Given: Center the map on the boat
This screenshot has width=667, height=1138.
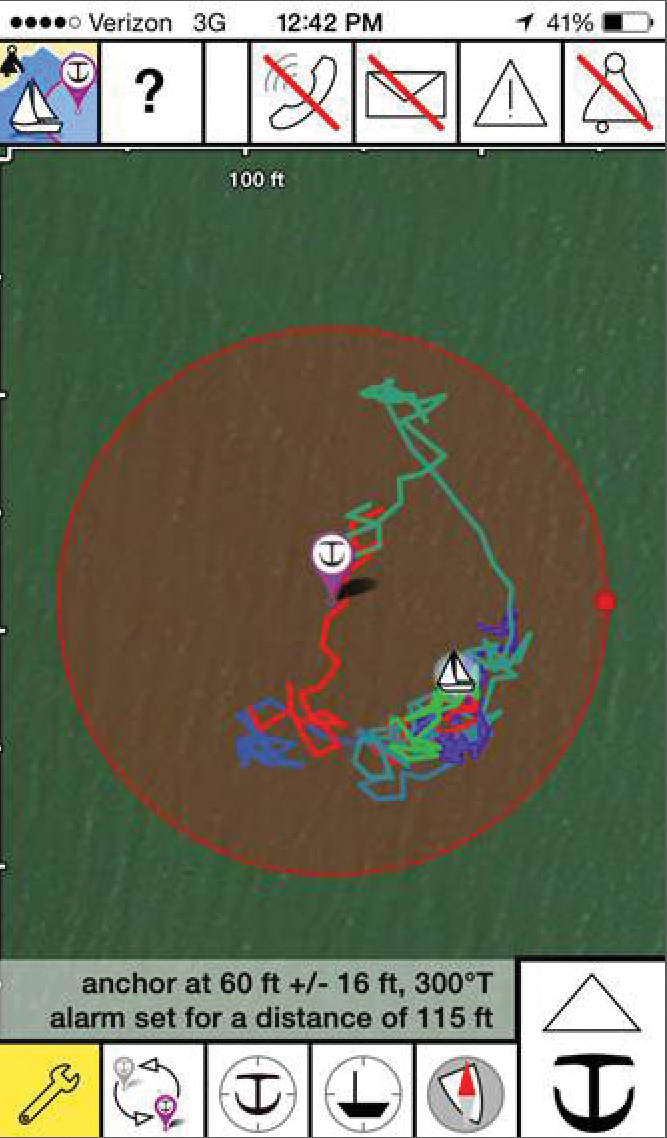Looking at the screenshot, I should (x=363, y=1091).
